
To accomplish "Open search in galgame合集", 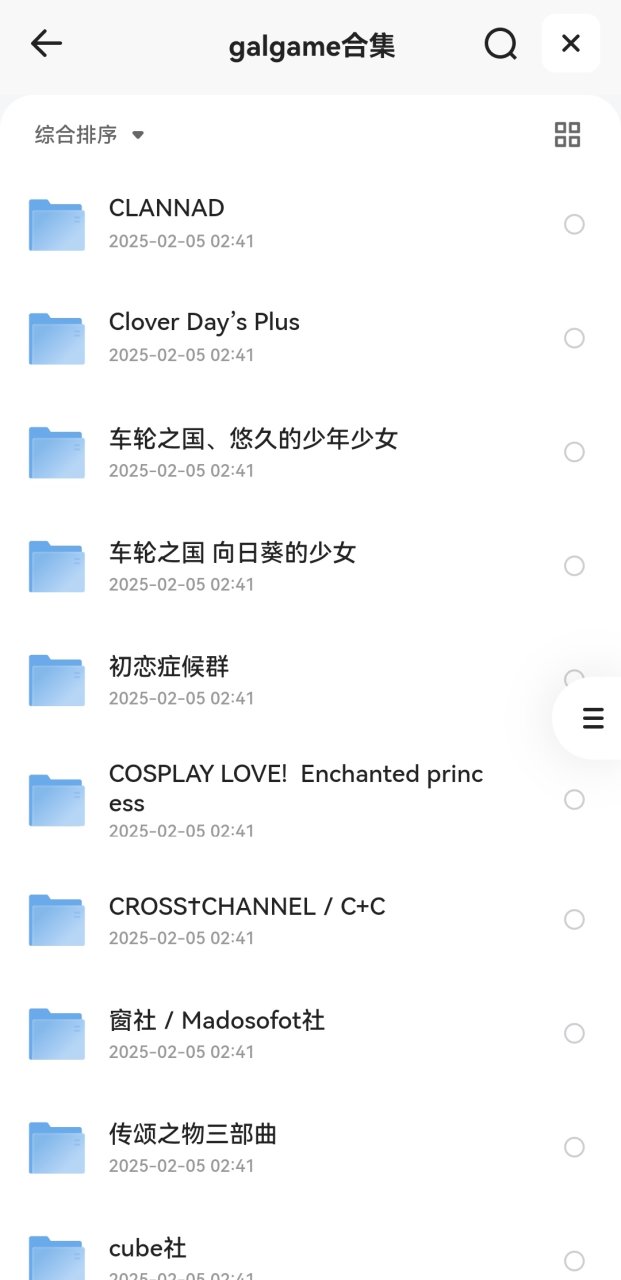I will [501, 44].
